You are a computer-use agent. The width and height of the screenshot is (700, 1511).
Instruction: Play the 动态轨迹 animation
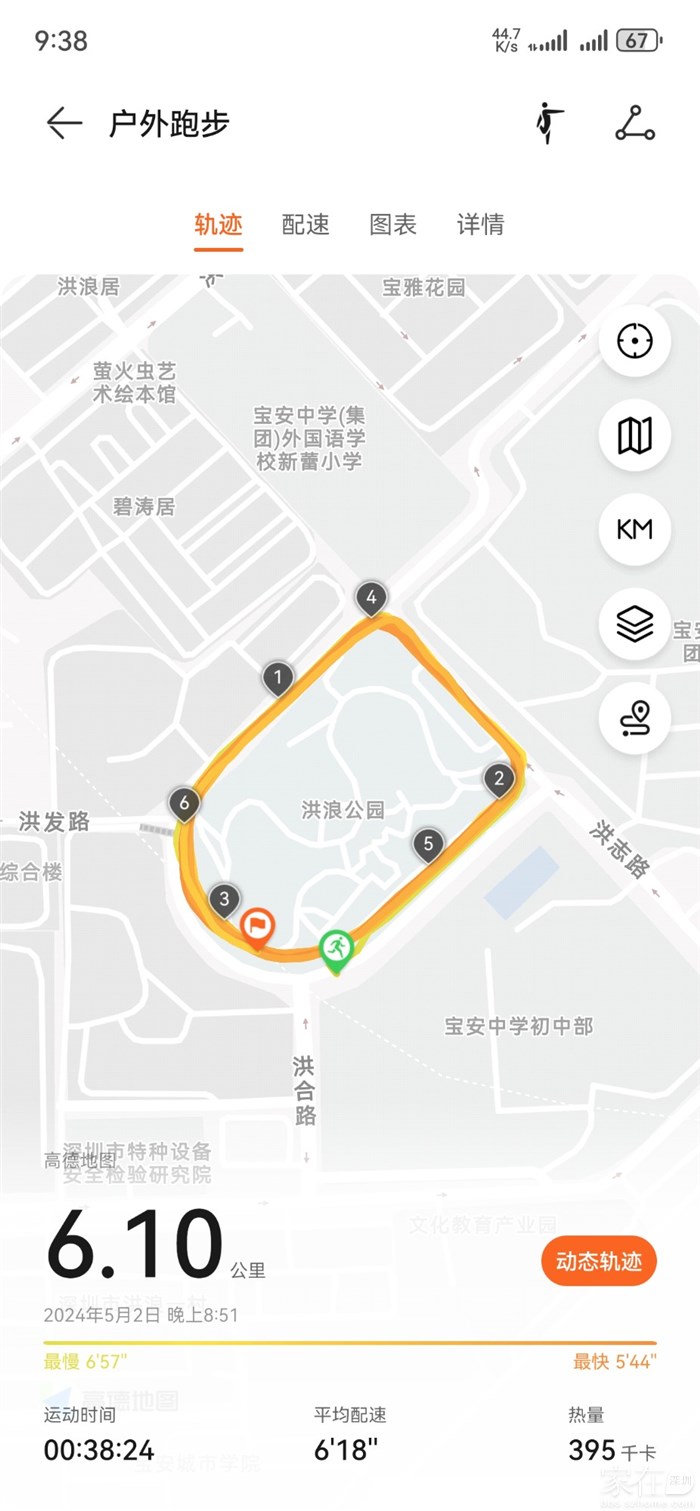pos(599,1261)
